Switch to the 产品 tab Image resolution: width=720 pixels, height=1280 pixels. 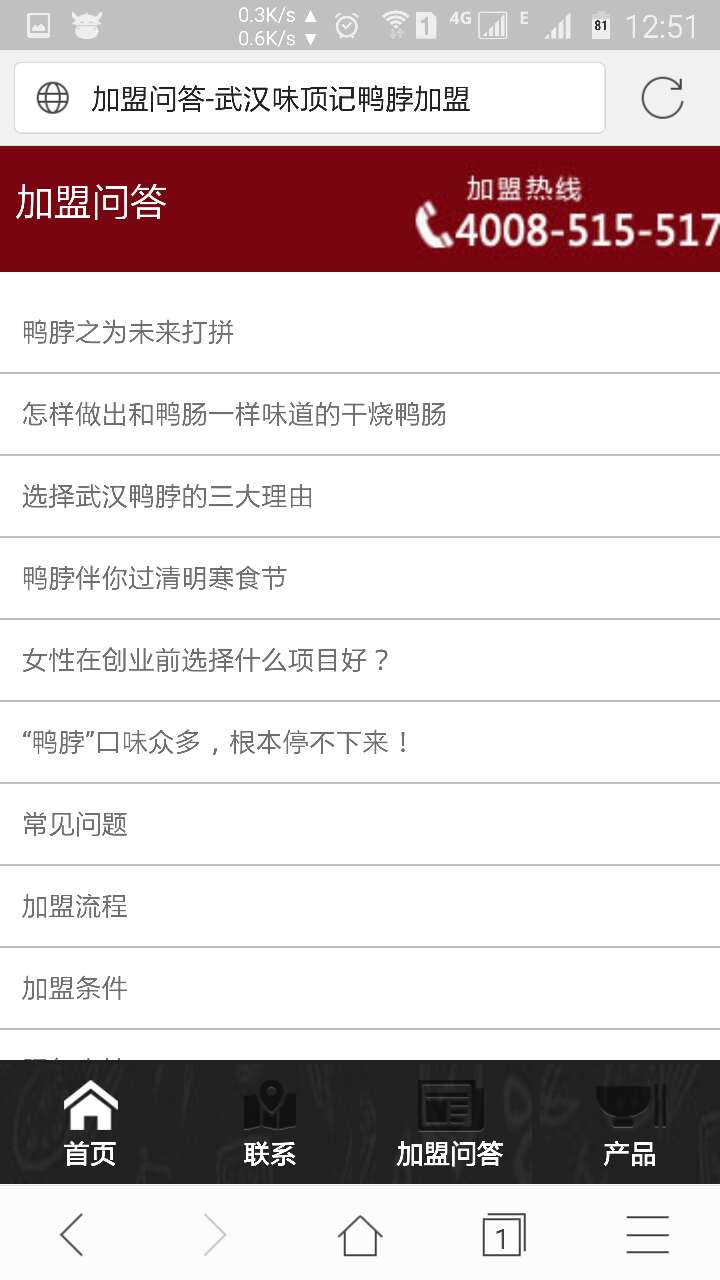630,1123
